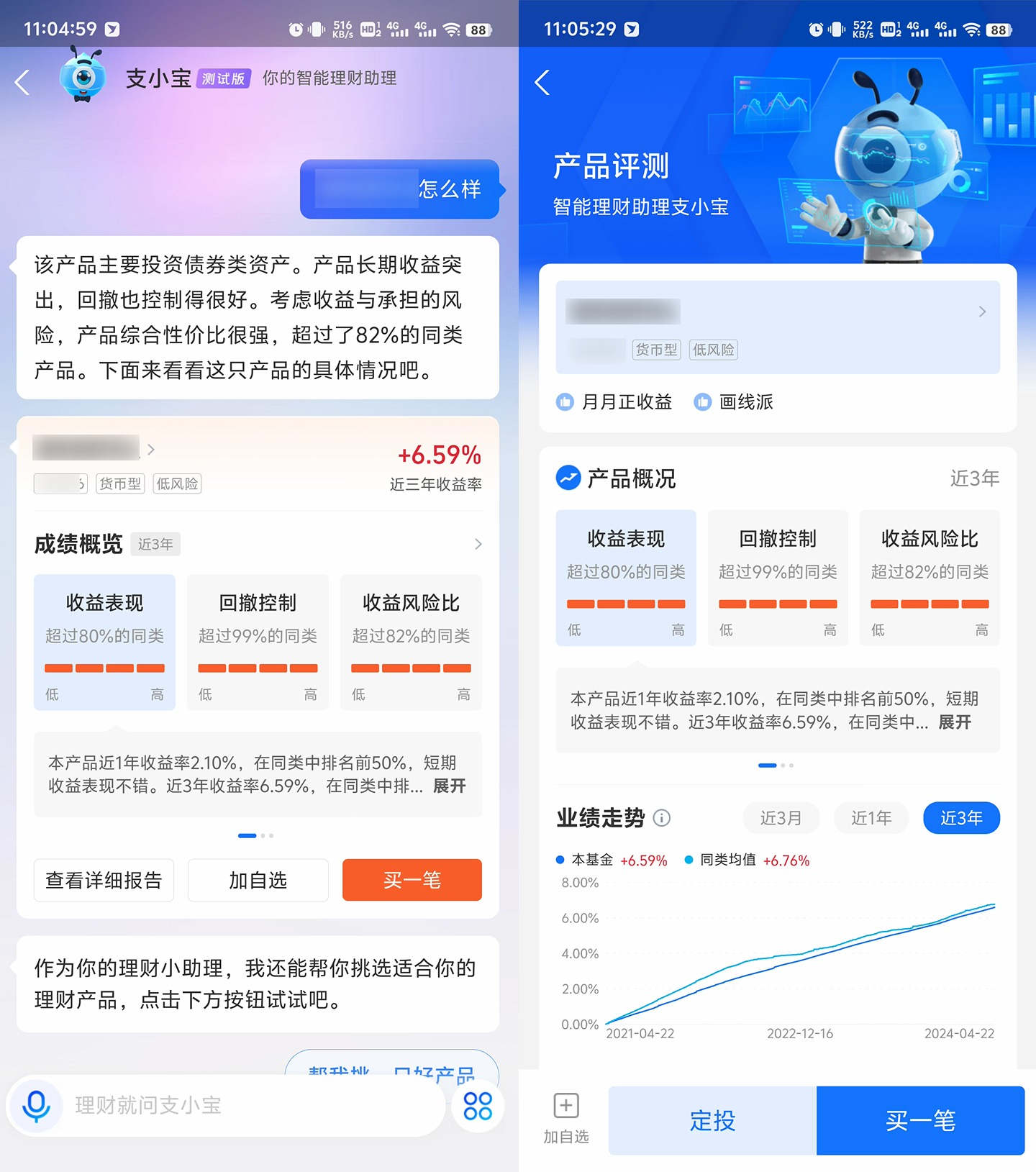Tap 加自选 button beside 查看详细报告
The width and height of the screenshot is (1036, 1172).
(x=258, y=880)
